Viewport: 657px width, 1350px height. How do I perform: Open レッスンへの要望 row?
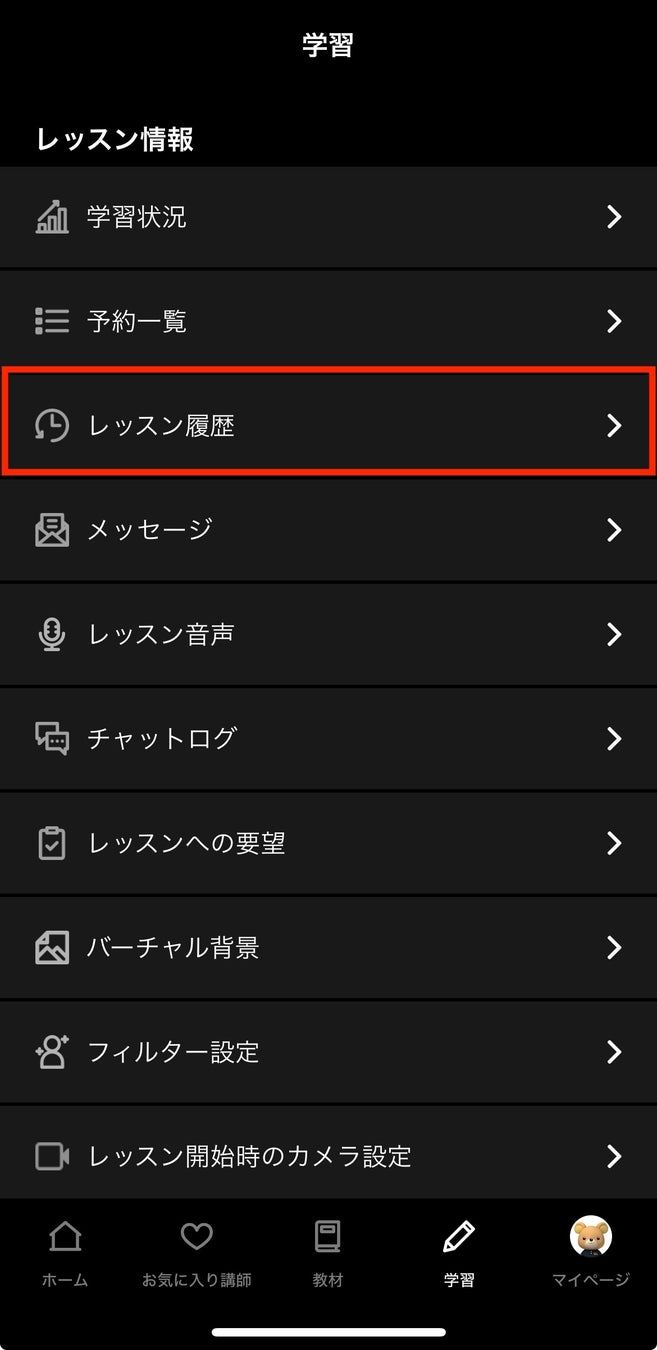tap(328, 843)
